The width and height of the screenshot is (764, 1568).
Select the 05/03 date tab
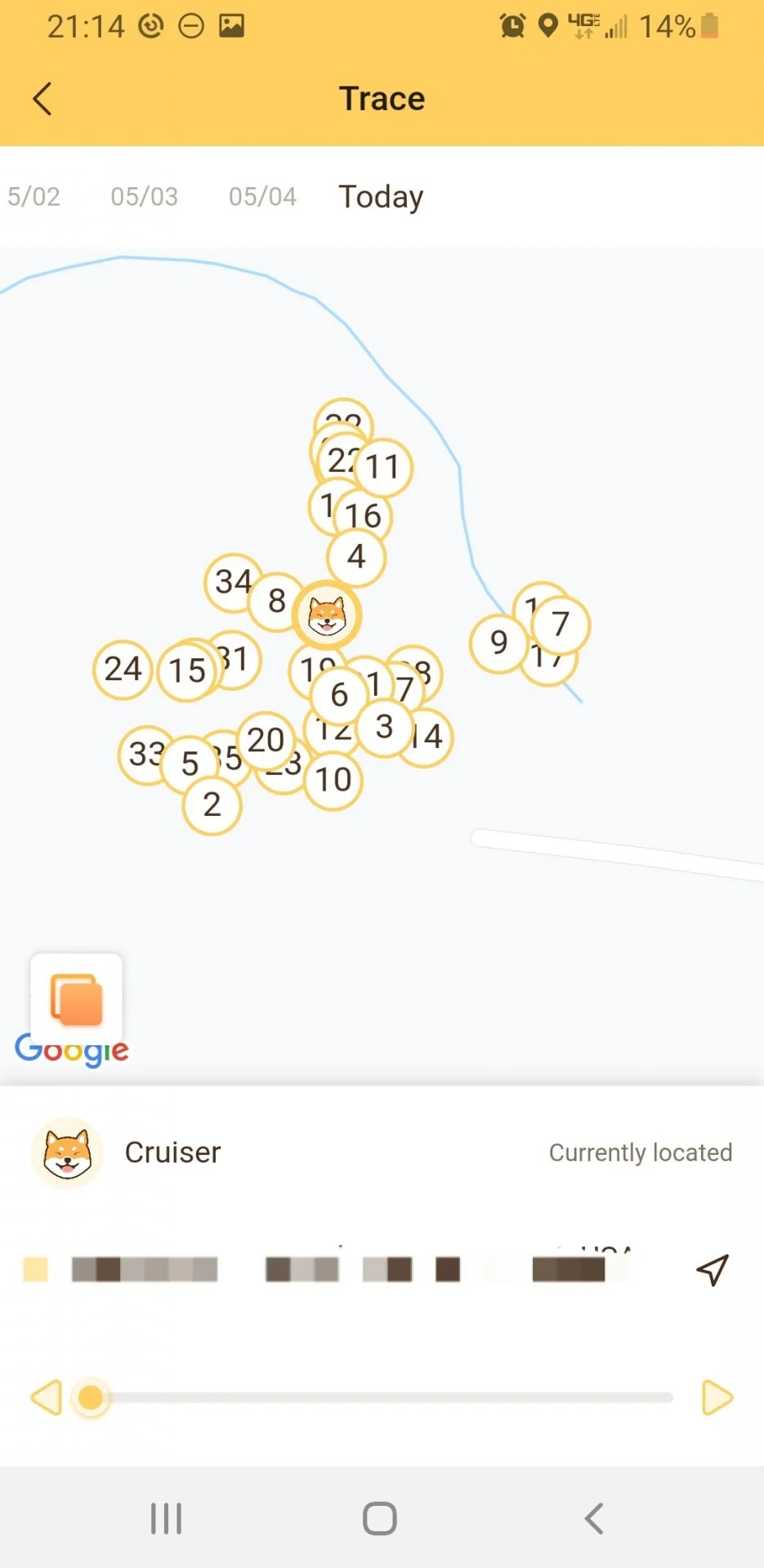point(144,197)
